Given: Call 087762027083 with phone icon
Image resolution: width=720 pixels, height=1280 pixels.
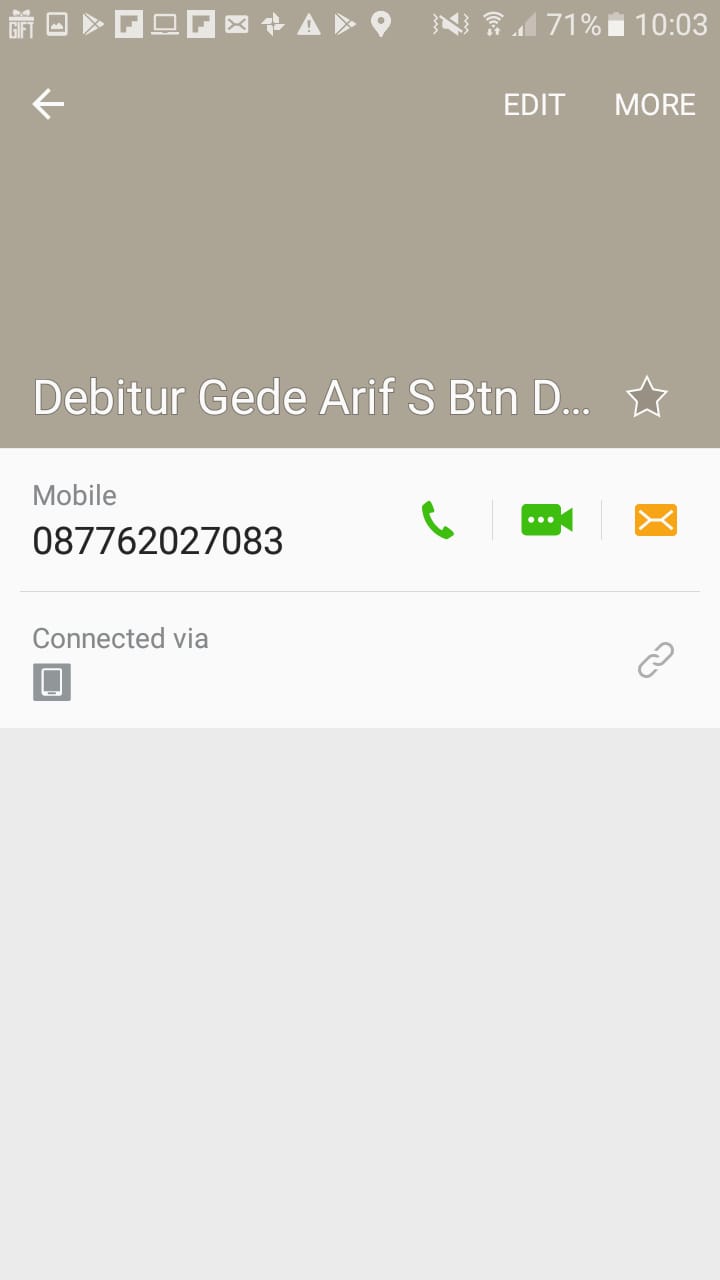Looking at the screenshot, I should [438, 520].
